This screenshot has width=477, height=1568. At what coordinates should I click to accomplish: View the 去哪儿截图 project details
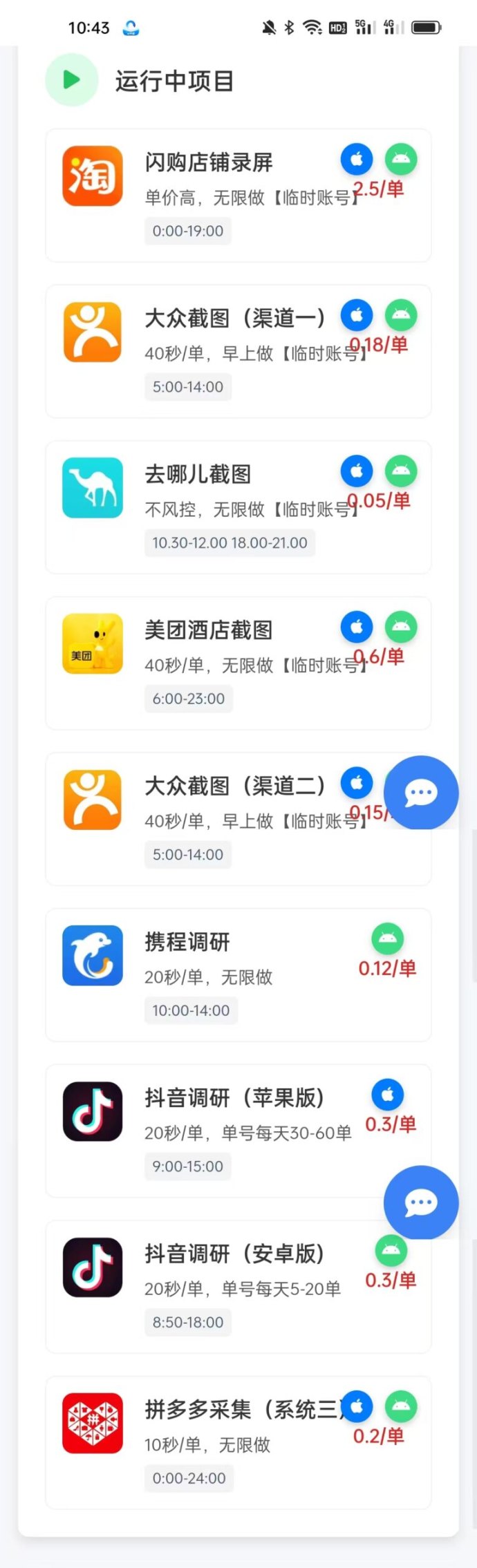point(238,507)
